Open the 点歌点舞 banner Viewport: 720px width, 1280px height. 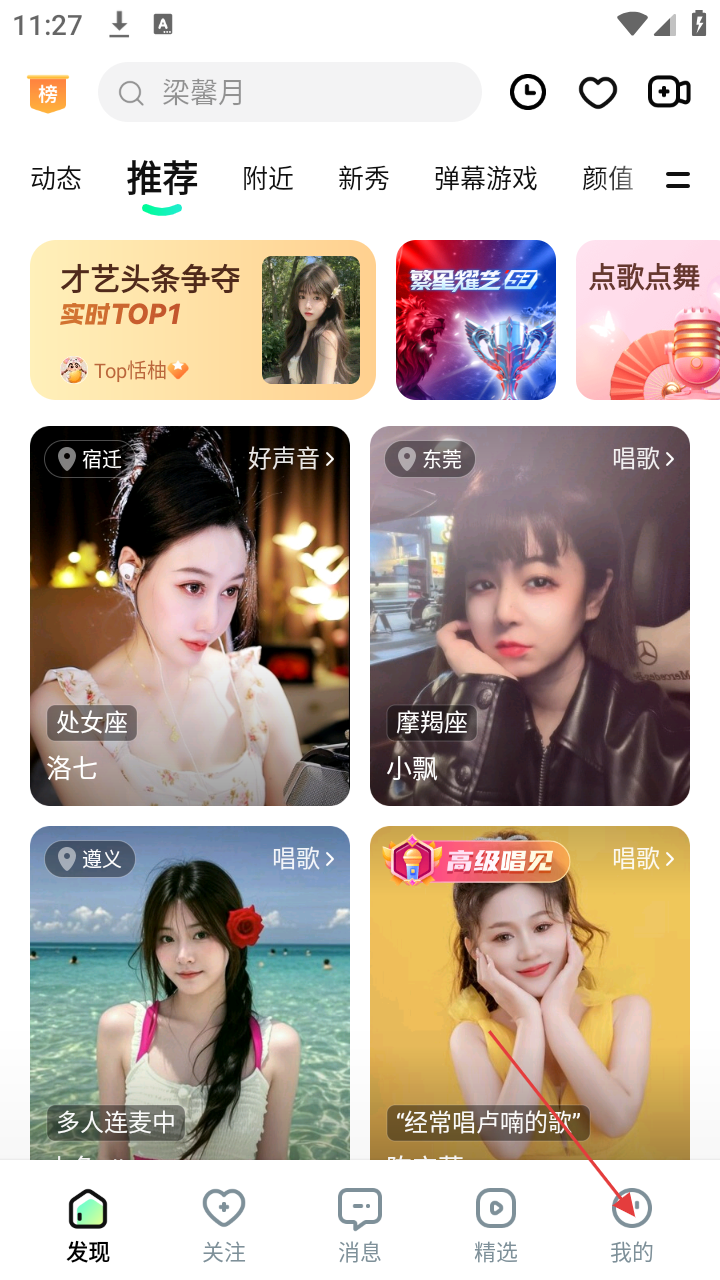tap(648, 320)
